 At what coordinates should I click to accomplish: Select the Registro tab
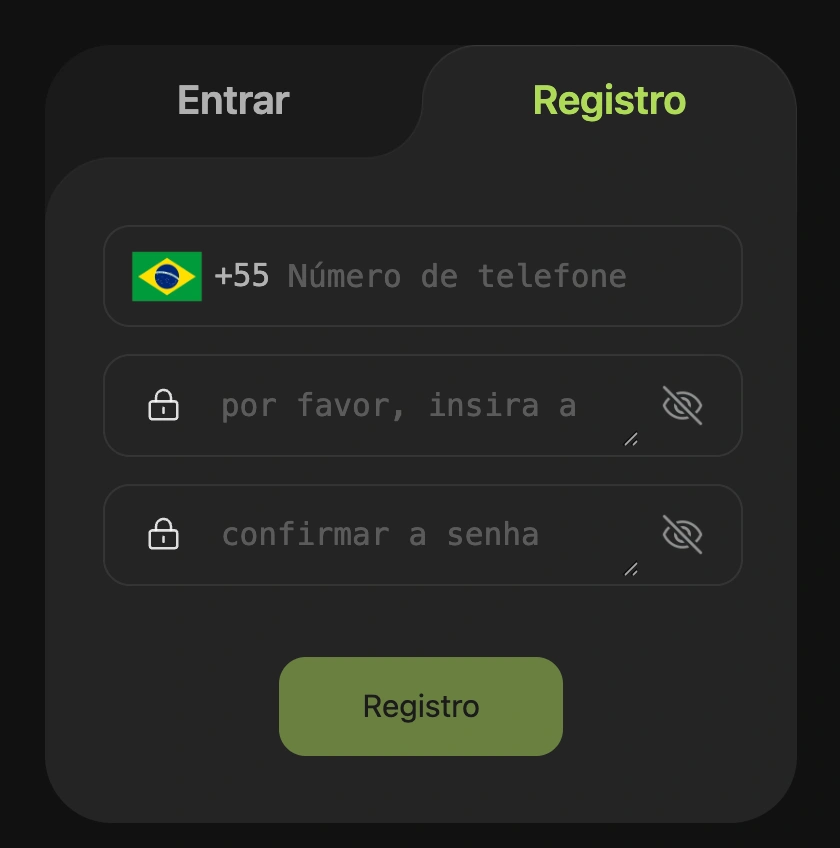[610, 100]
